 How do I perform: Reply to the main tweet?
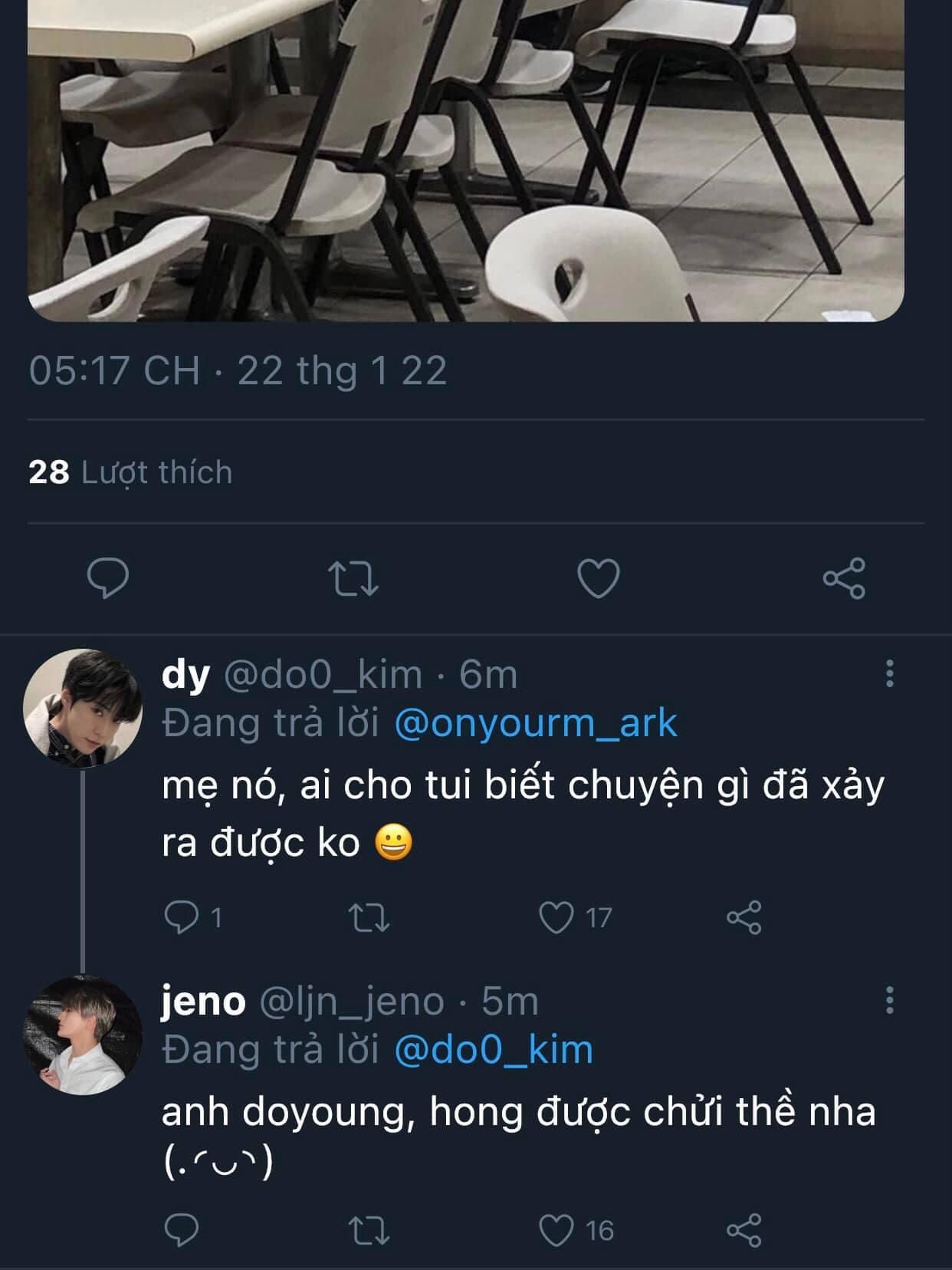click(x=108, y=578)
